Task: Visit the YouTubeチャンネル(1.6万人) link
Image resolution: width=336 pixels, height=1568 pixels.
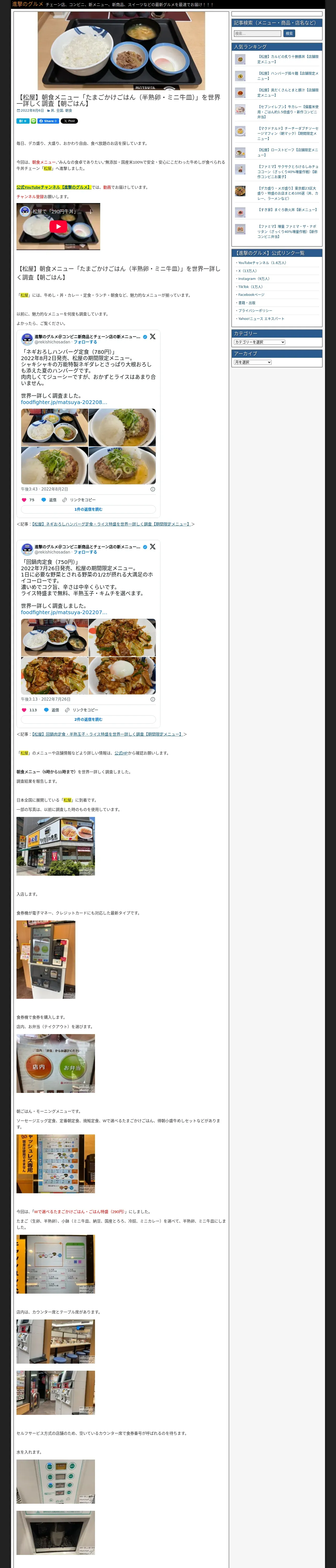Action: (x=262, y=262)
